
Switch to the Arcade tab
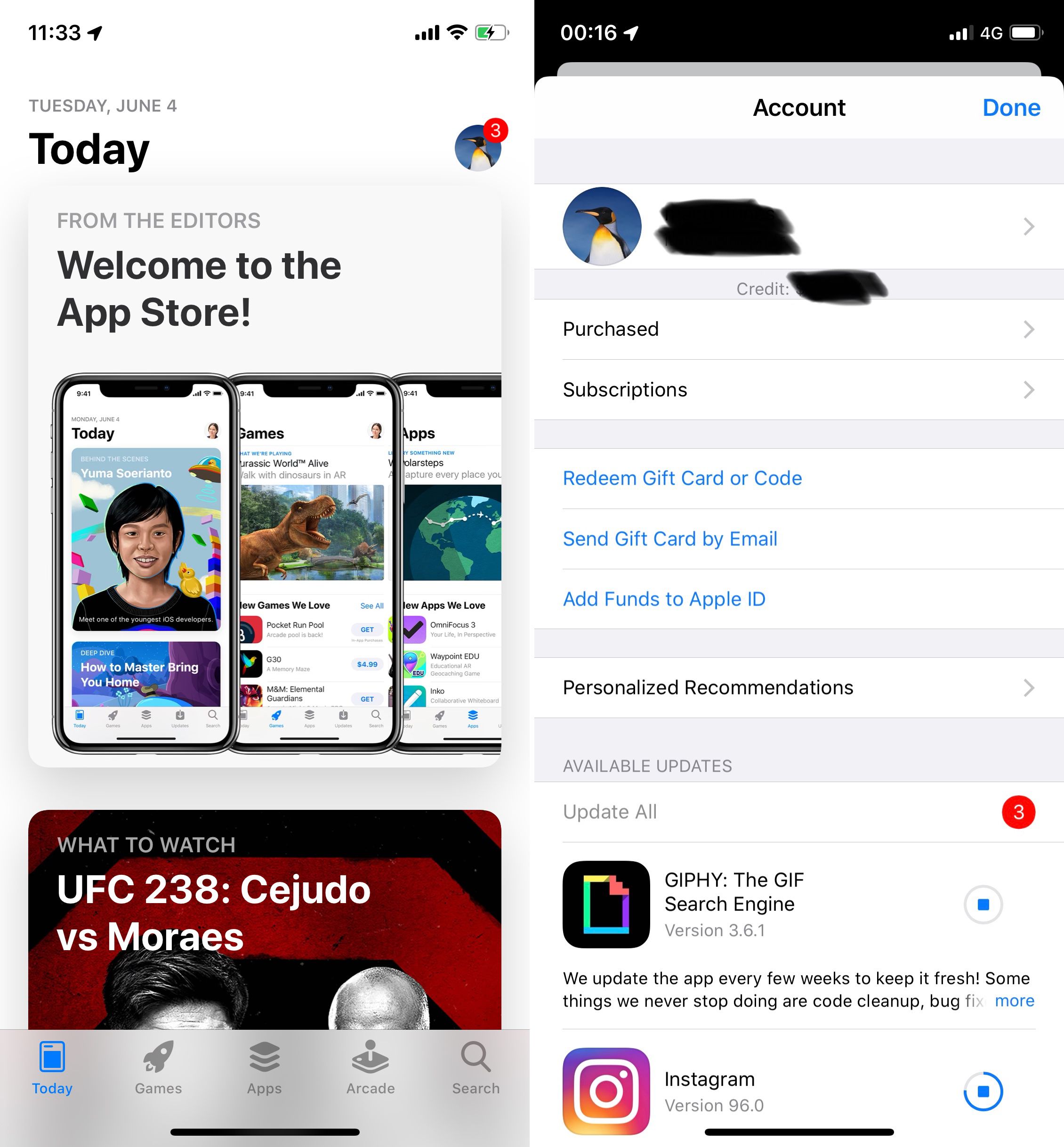click(370, 1067)
